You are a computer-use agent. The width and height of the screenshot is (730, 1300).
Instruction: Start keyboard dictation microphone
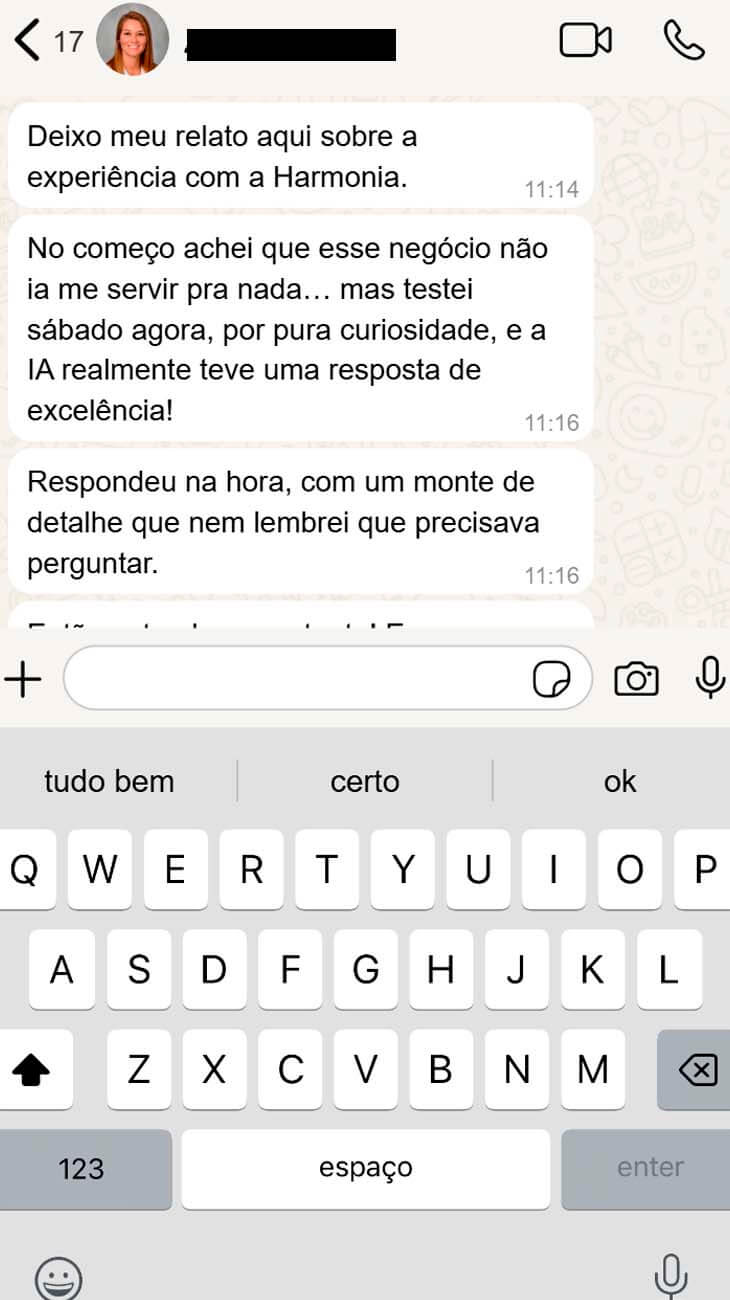click(x=670, y=1275)
